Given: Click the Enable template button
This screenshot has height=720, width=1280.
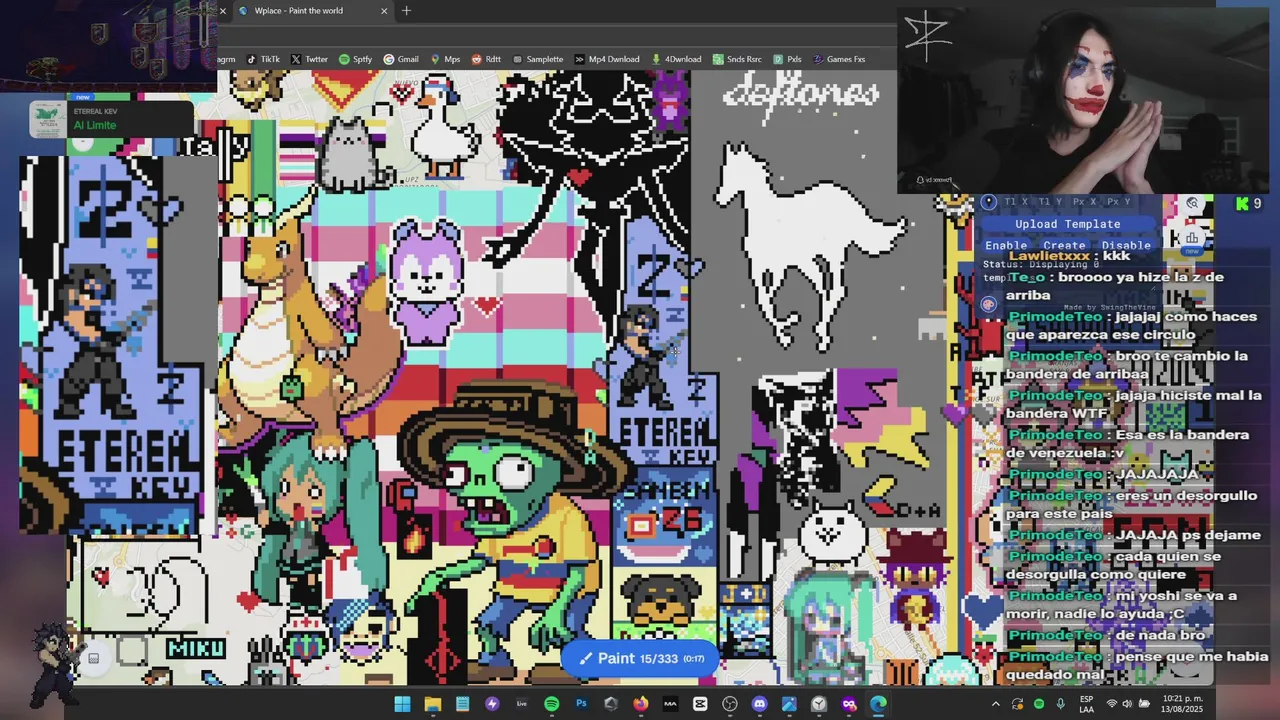Looking at the screenshot, I should 1006,245.
